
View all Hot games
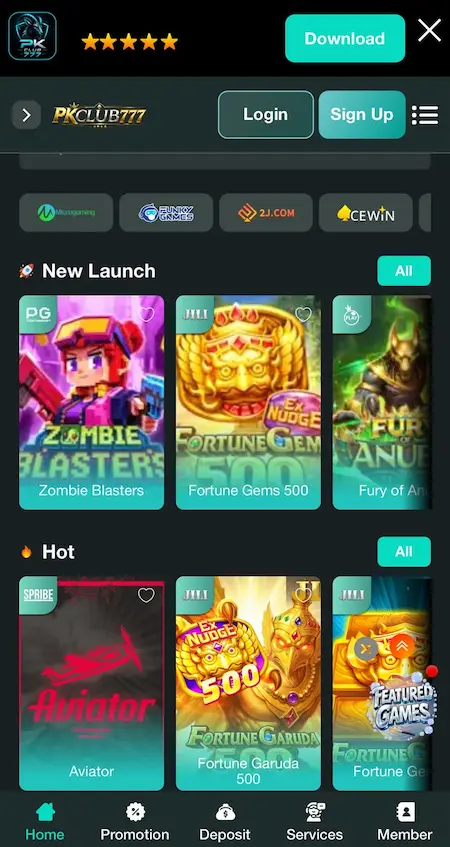[404, 552]
